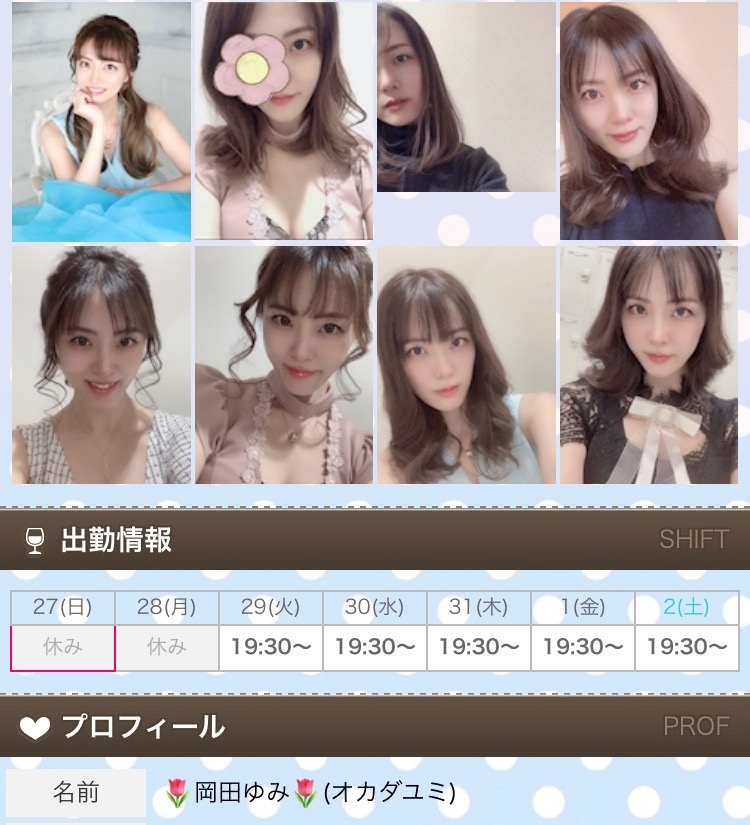Open the photo with the blue tulle dress
Screen dimensions: 750x825
pos(102,122)
